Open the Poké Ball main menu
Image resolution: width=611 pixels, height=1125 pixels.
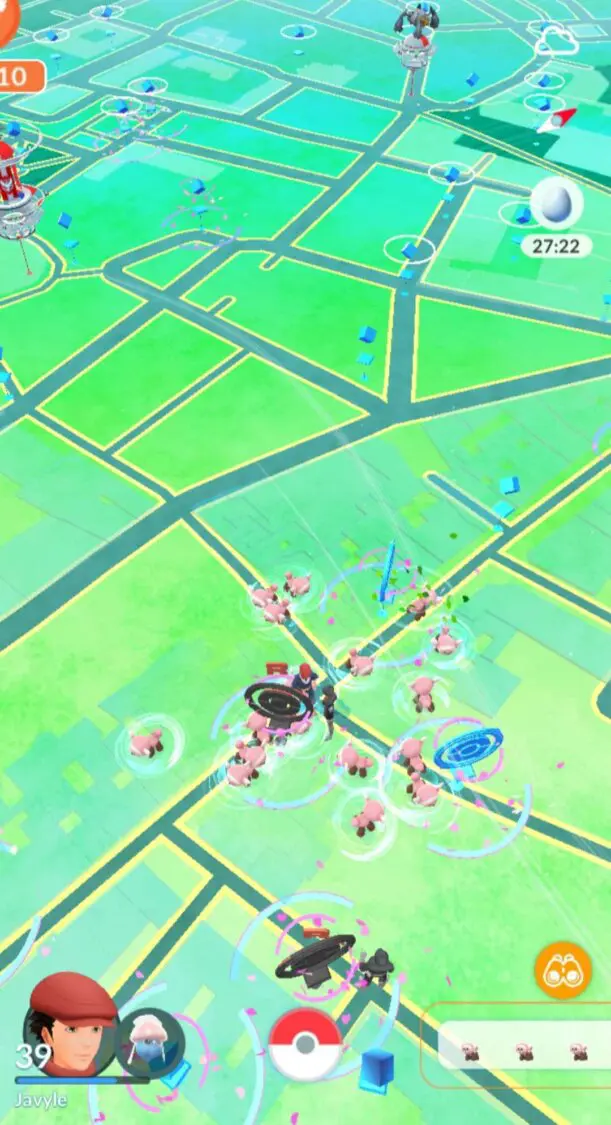point(306,1044)
